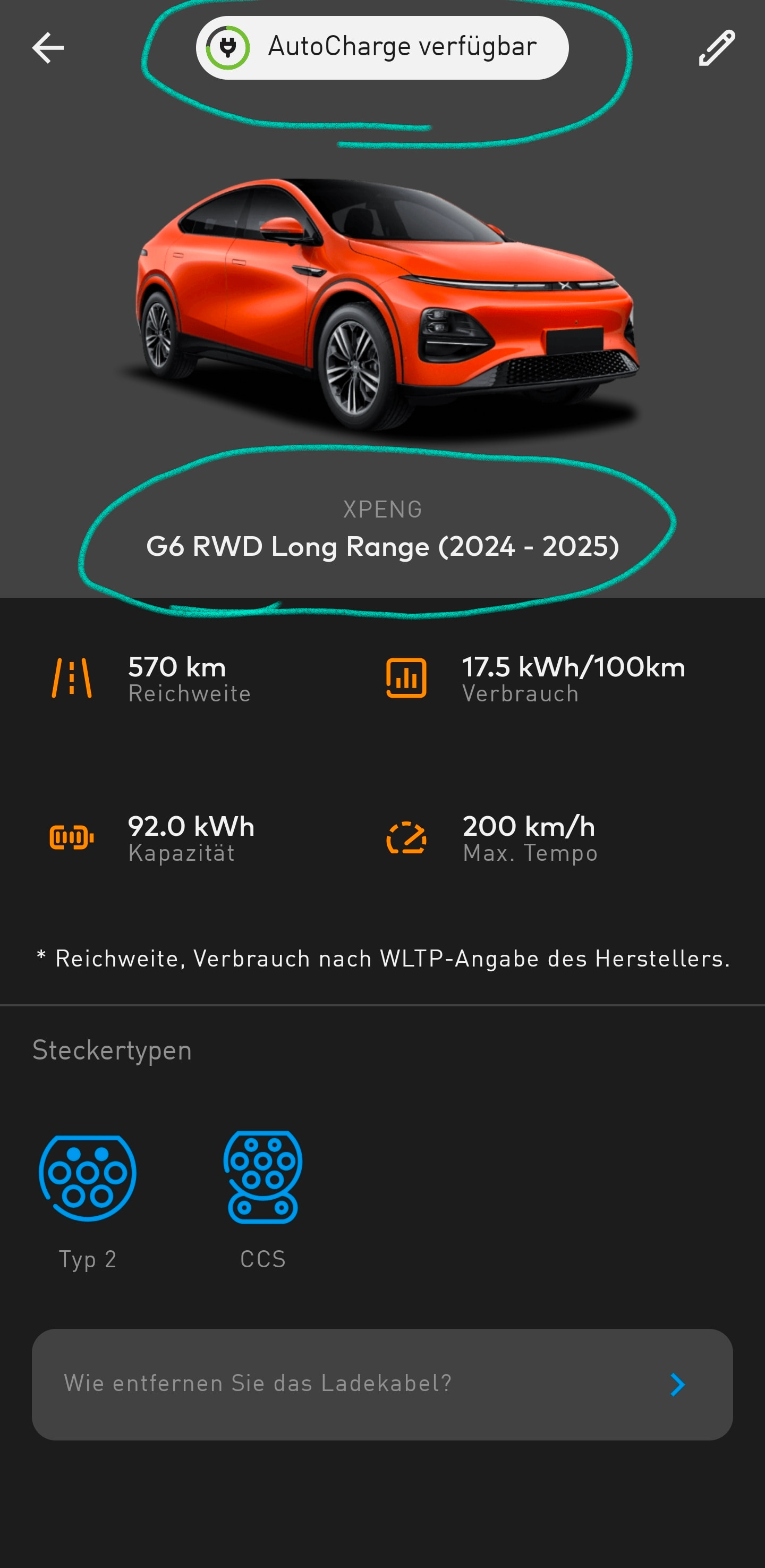Tap the AutoCharge verfügbar chip

(x=382, y=47)
